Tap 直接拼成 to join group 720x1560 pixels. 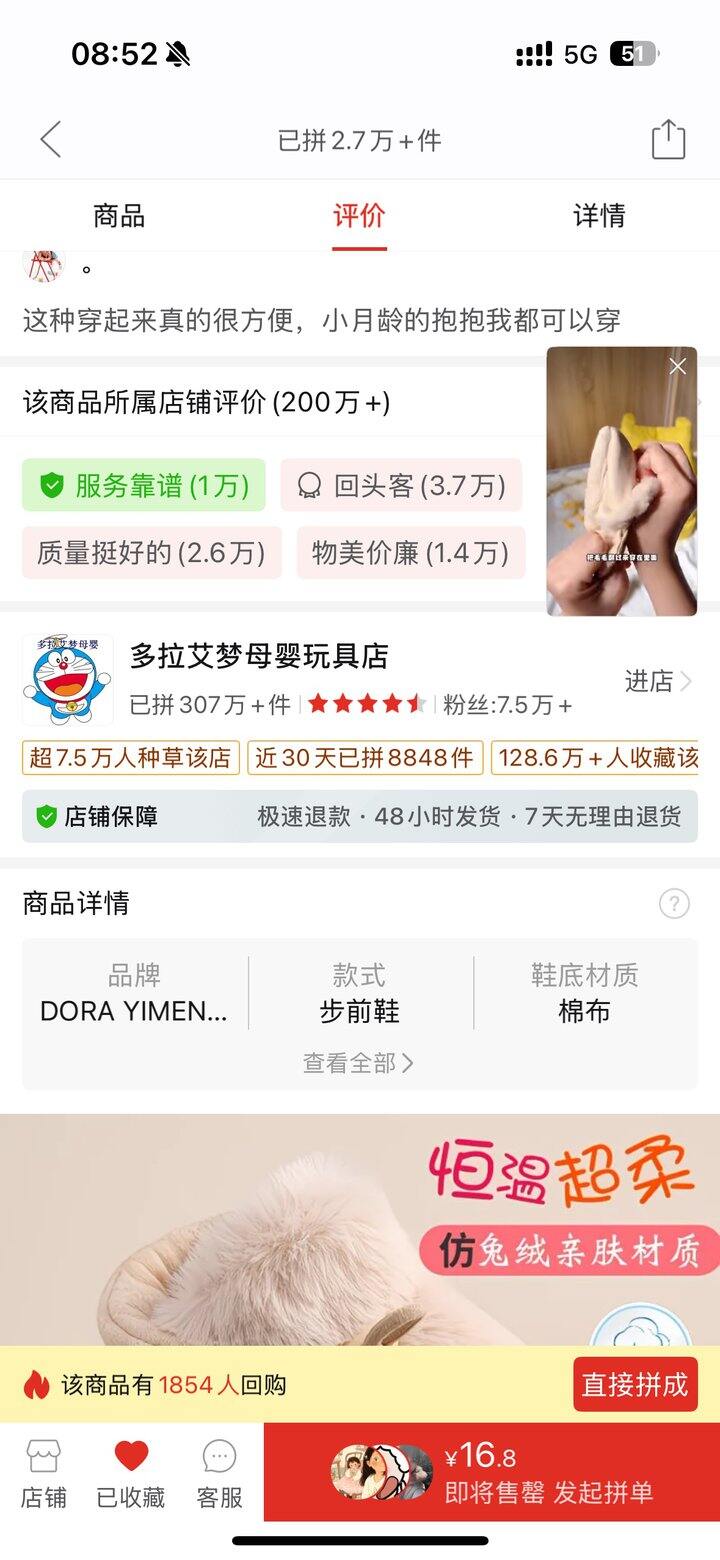click(x=635, y=1385)
